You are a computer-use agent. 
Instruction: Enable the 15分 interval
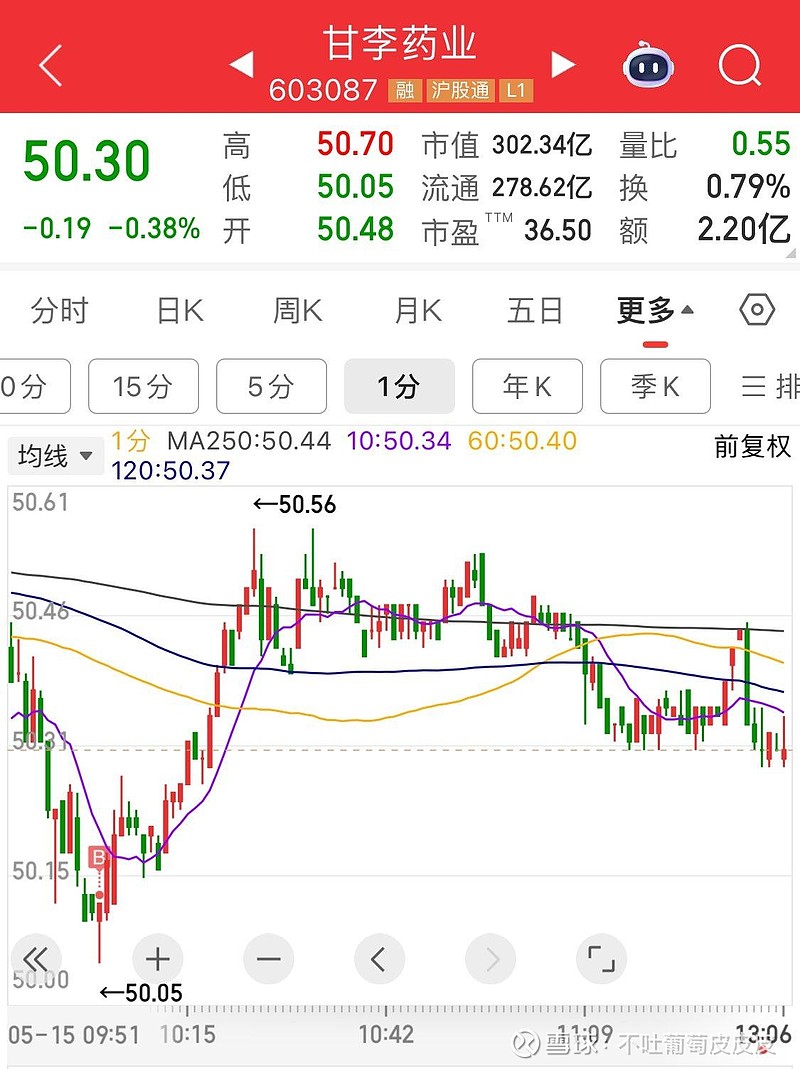pyautogui.click(x=144, y=386)
